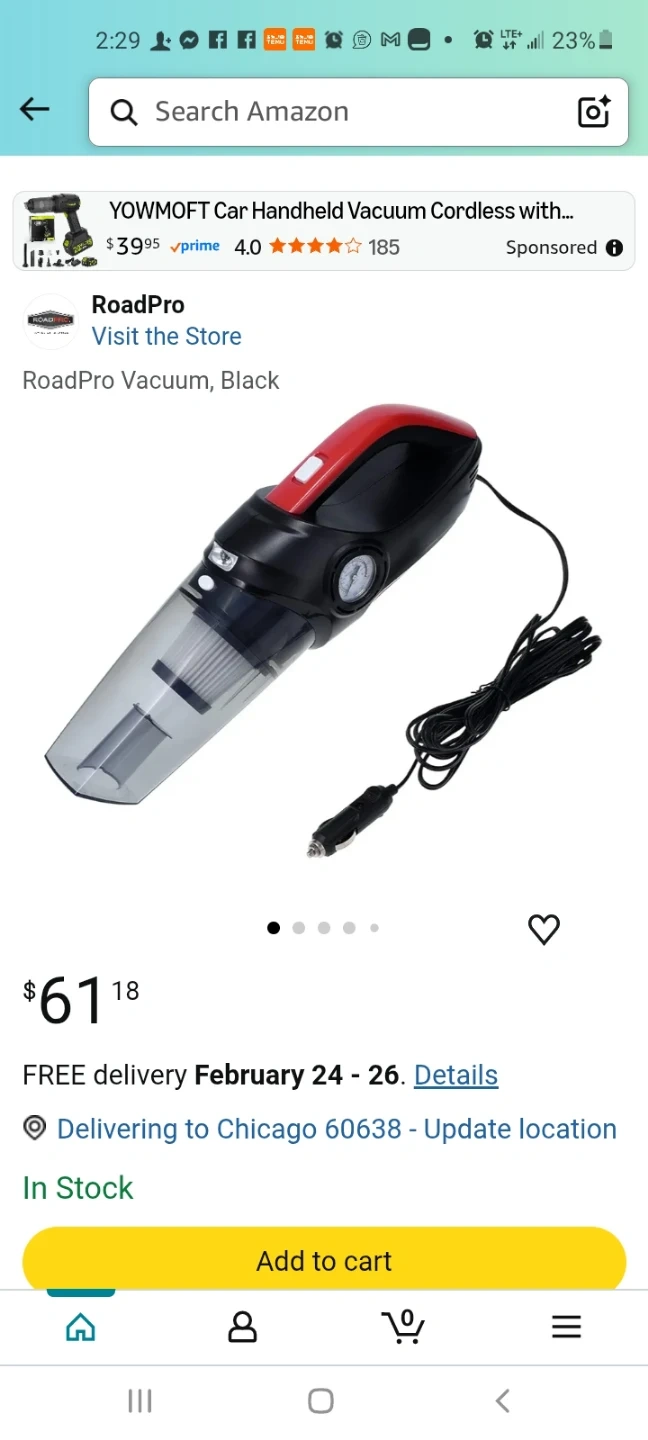Visit the RoadPro store
The height and width of the screenshot is (1440, 648).
[166, 336]
